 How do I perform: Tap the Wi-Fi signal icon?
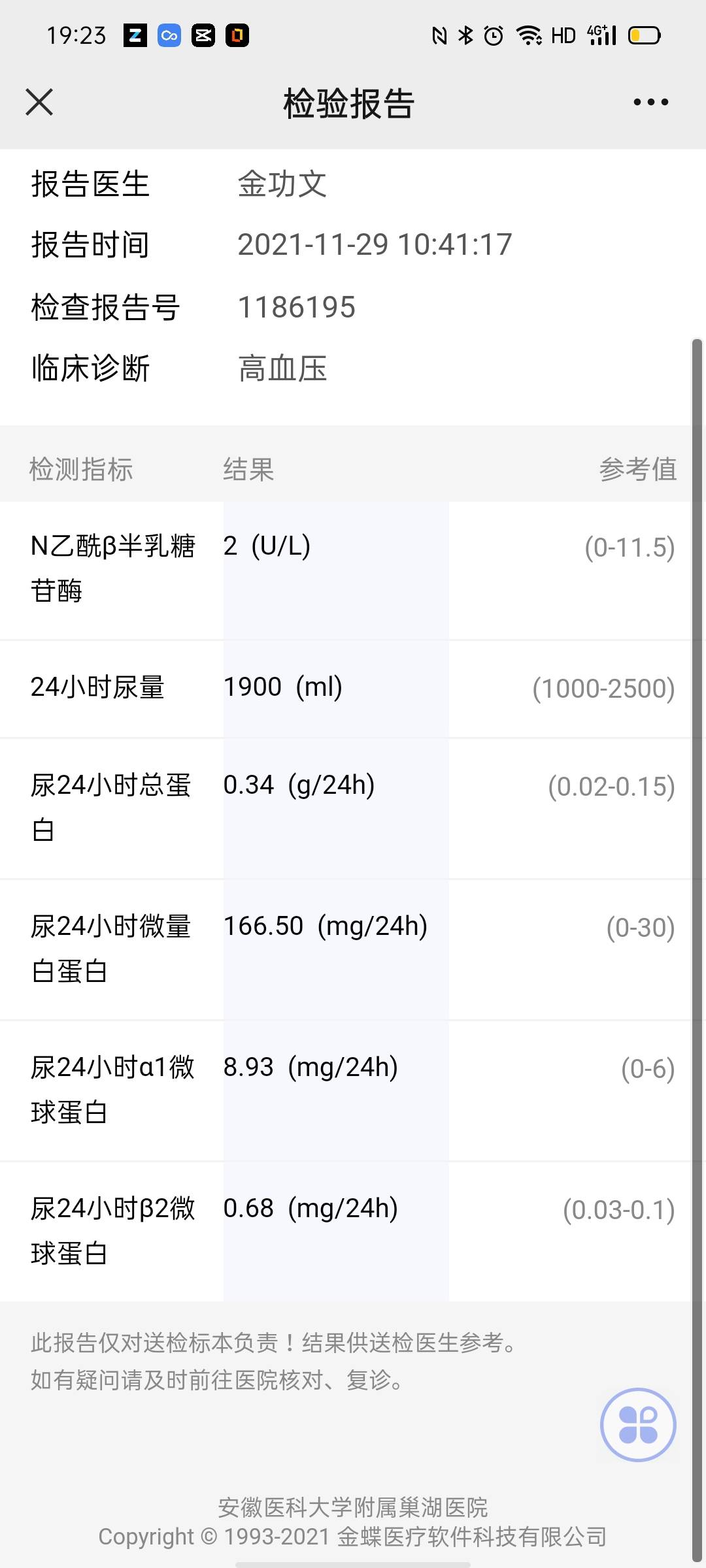[529, 35]
